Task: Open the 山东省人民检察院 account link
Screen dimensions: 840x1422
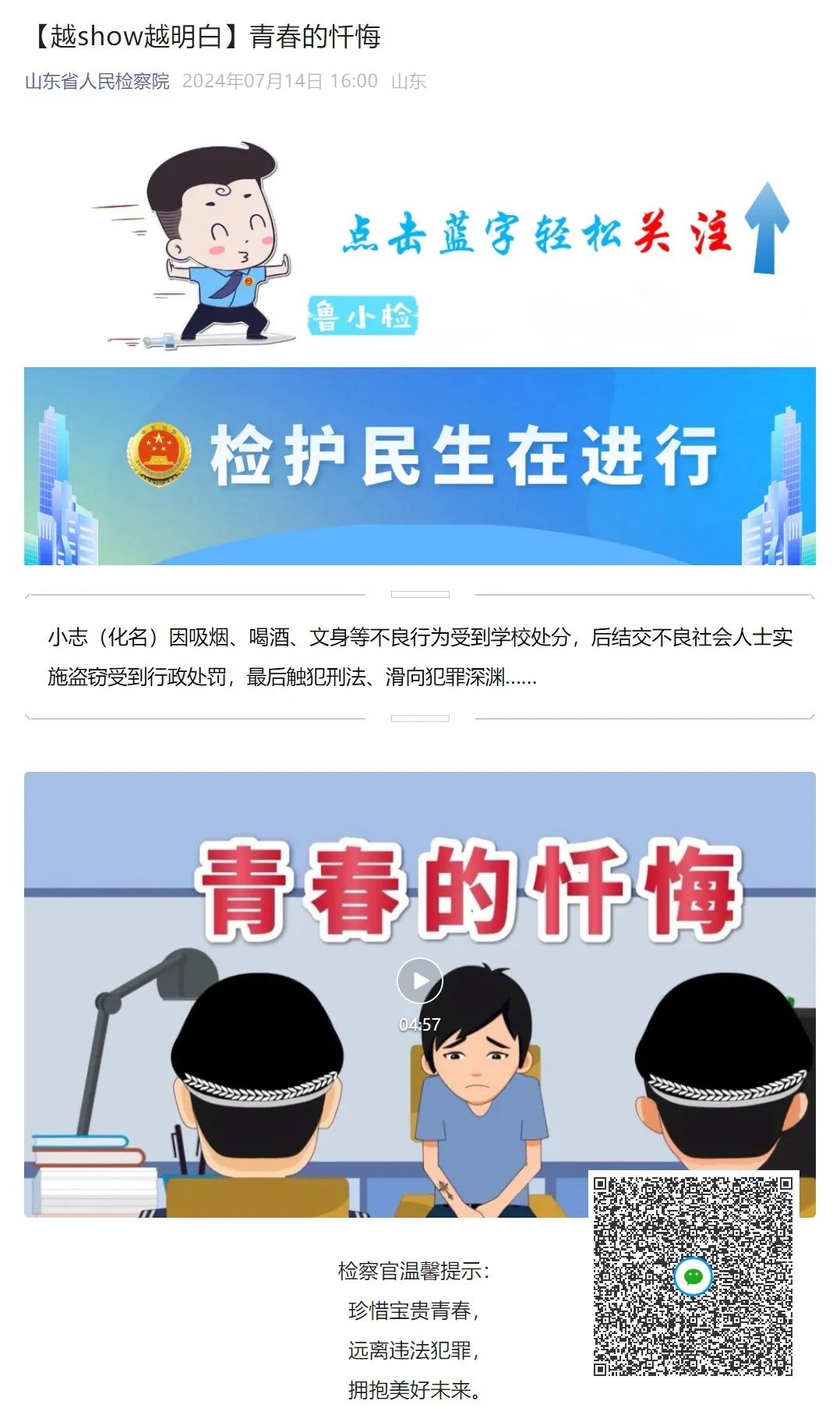Action: [97, 81]
